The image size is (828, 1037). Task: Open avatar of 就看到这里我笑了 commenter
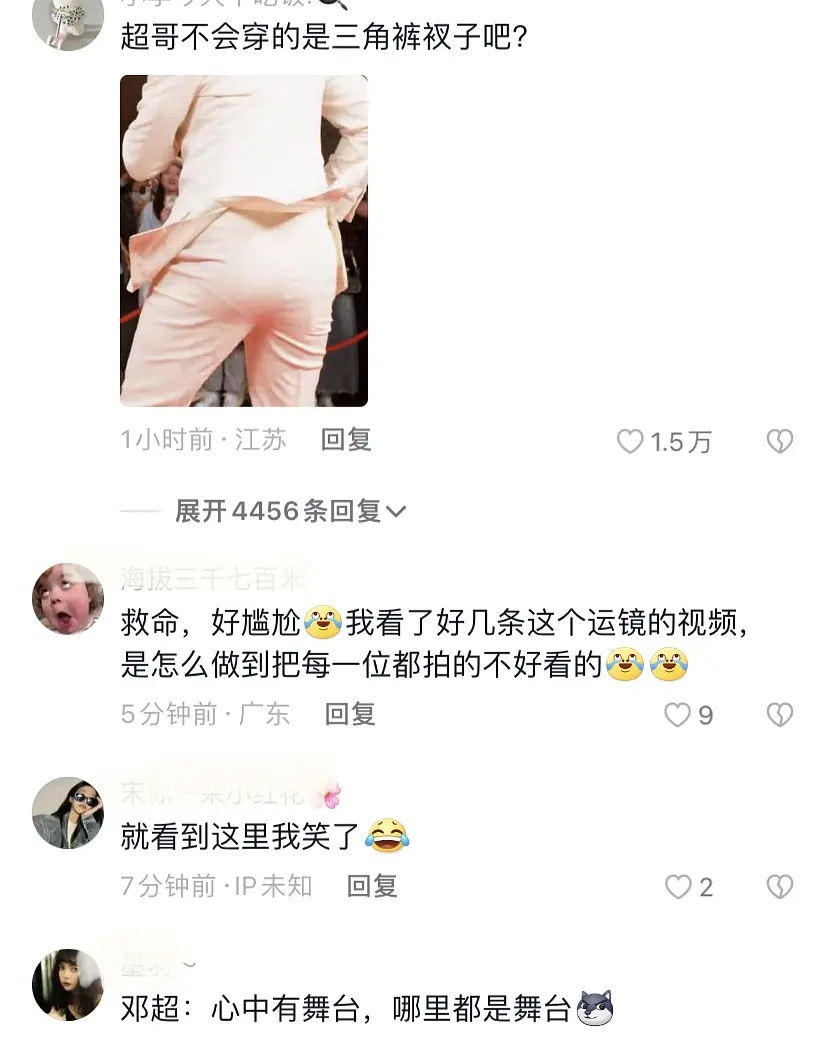68,813
